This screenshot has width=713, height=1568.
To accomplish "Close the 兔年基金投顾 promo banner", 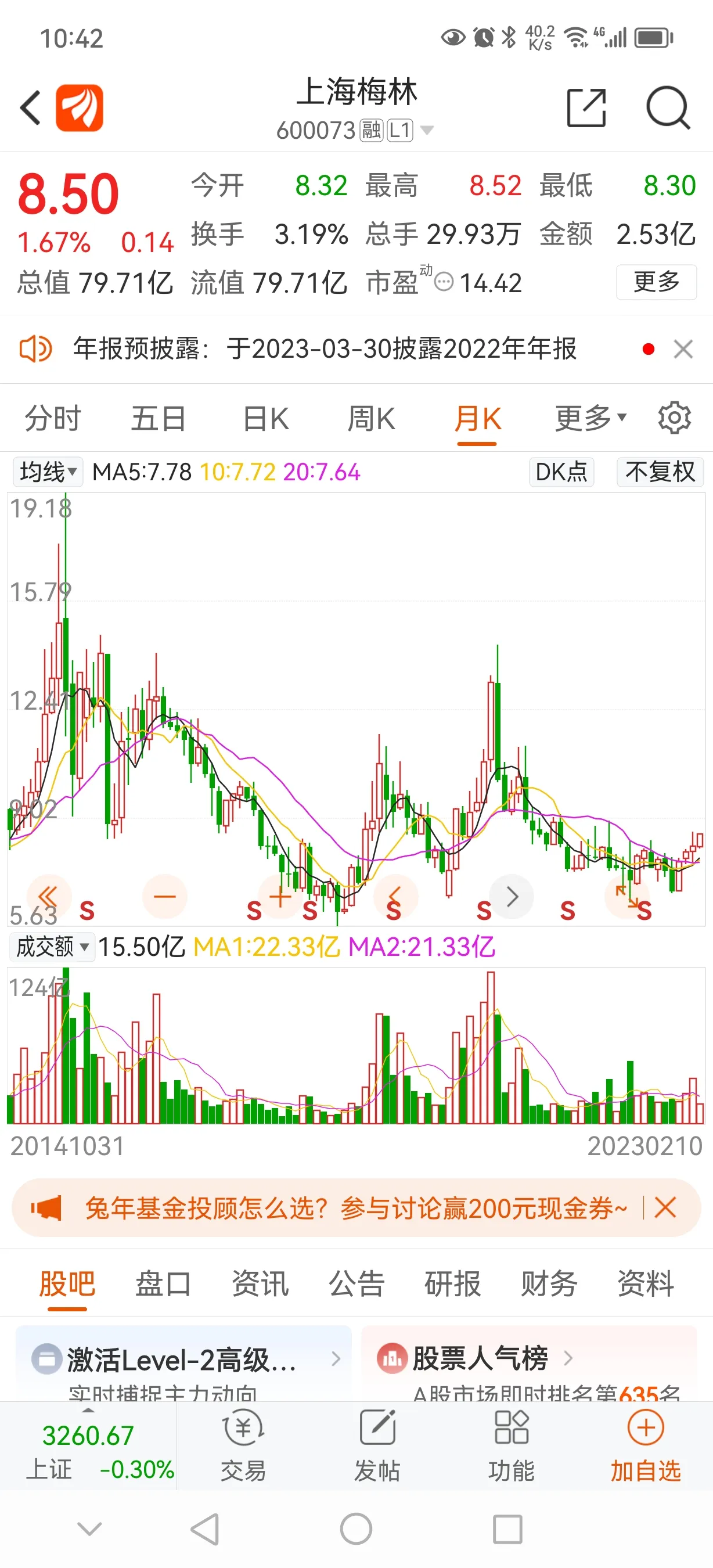I will (665, 1208).
